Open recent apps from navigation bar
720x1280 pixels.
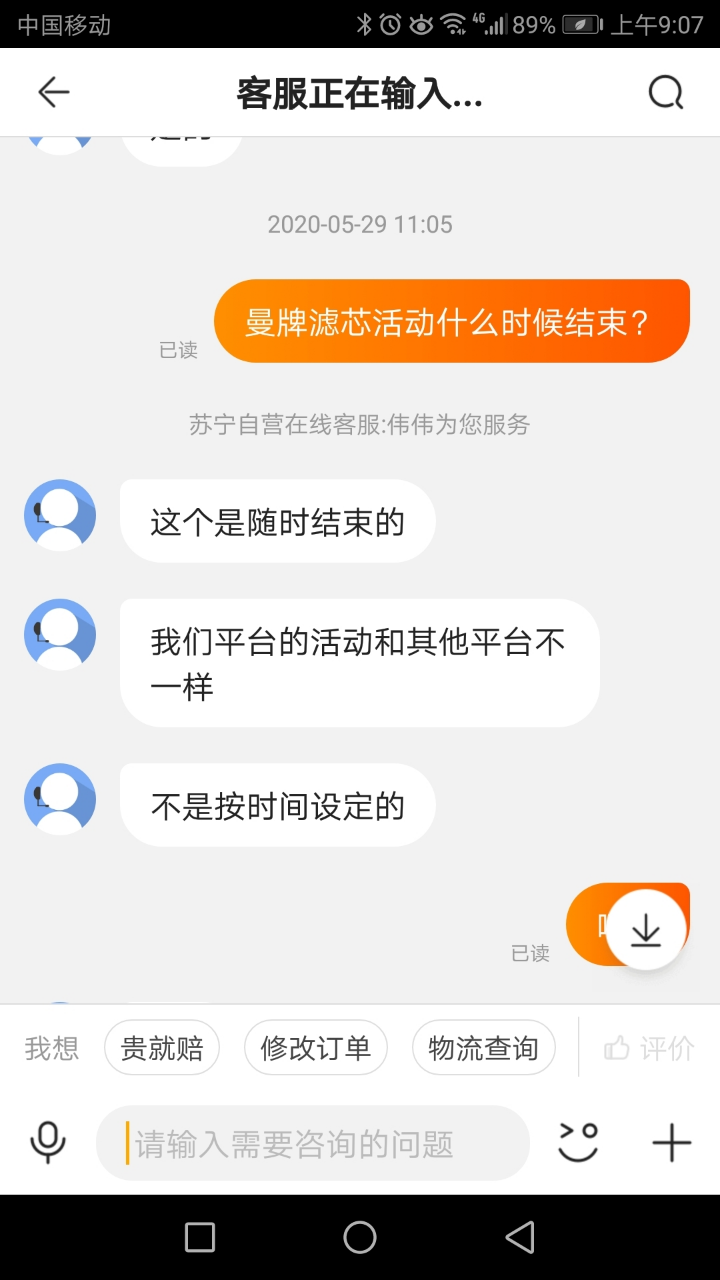coord(200,1238)
